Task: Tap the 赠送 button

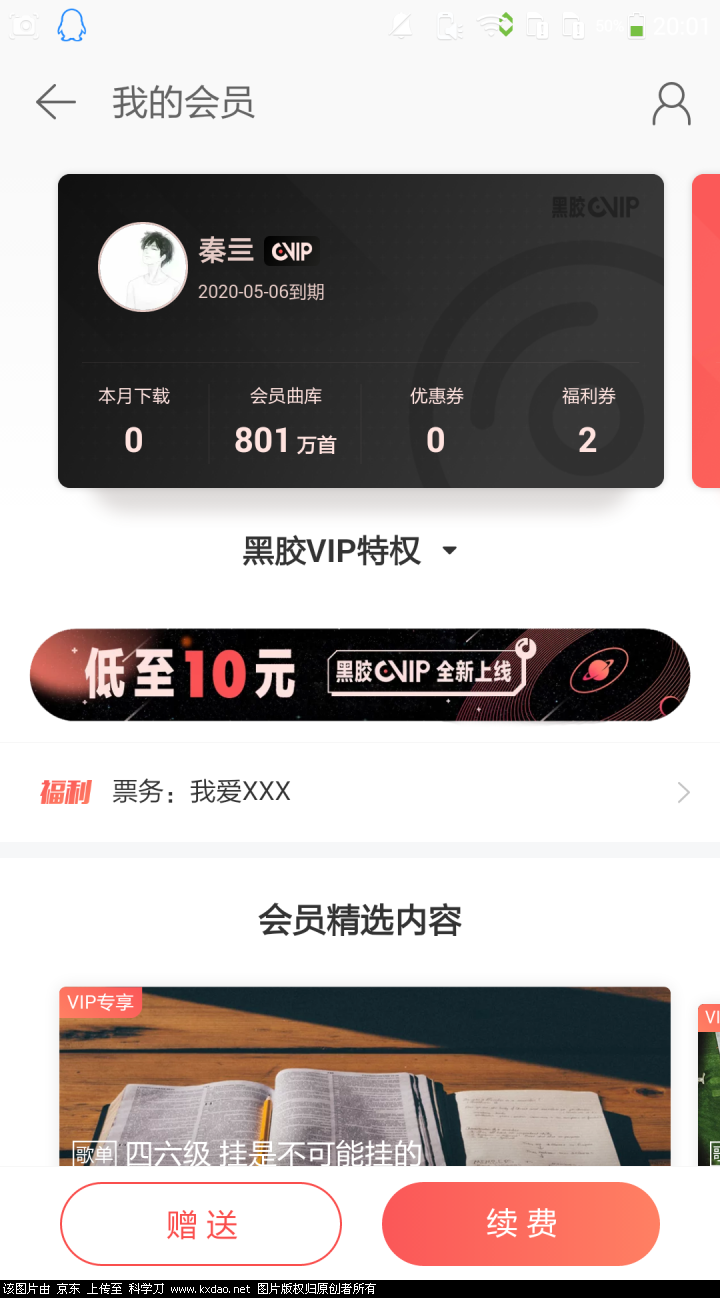Action: [x=201, y=1224]
